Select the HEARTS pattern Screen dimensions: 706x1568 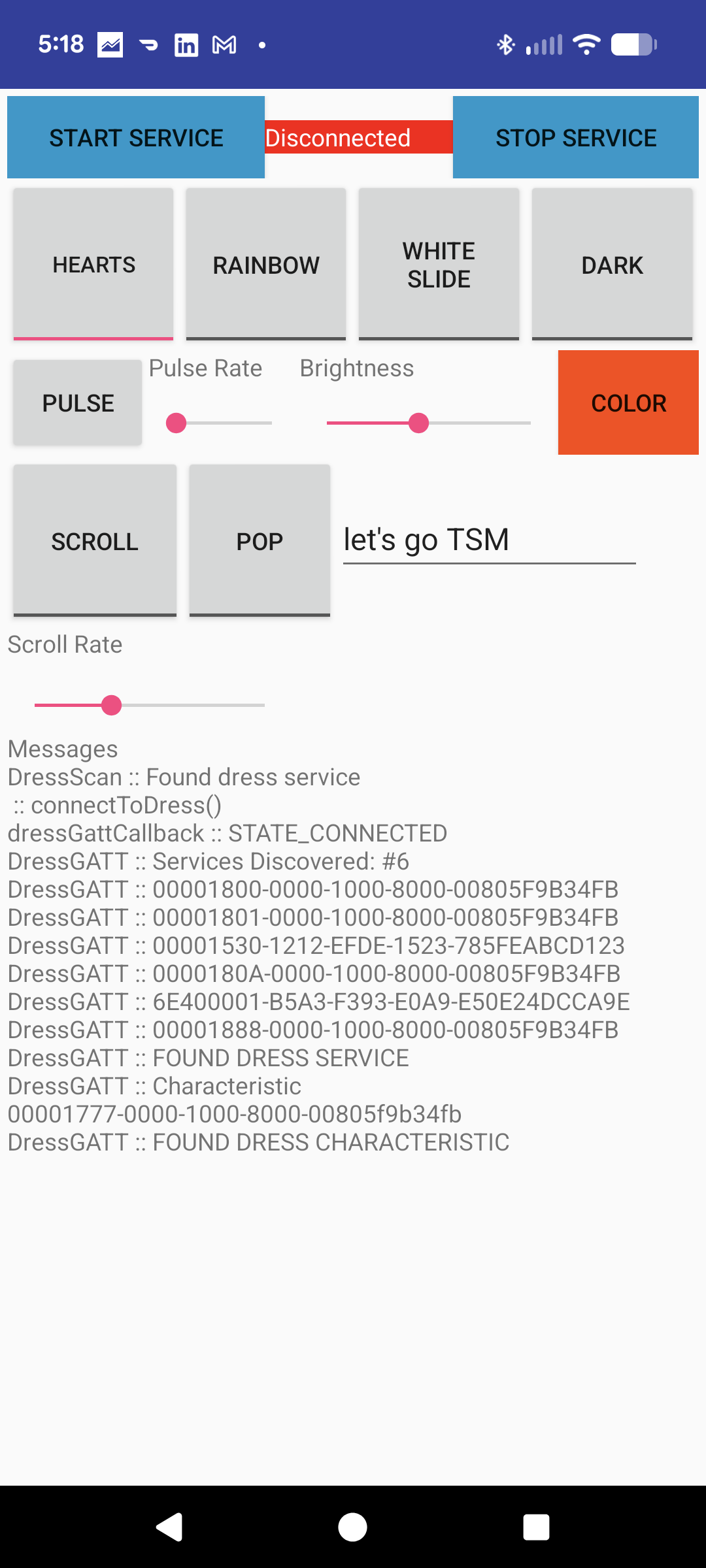point(93,265)
